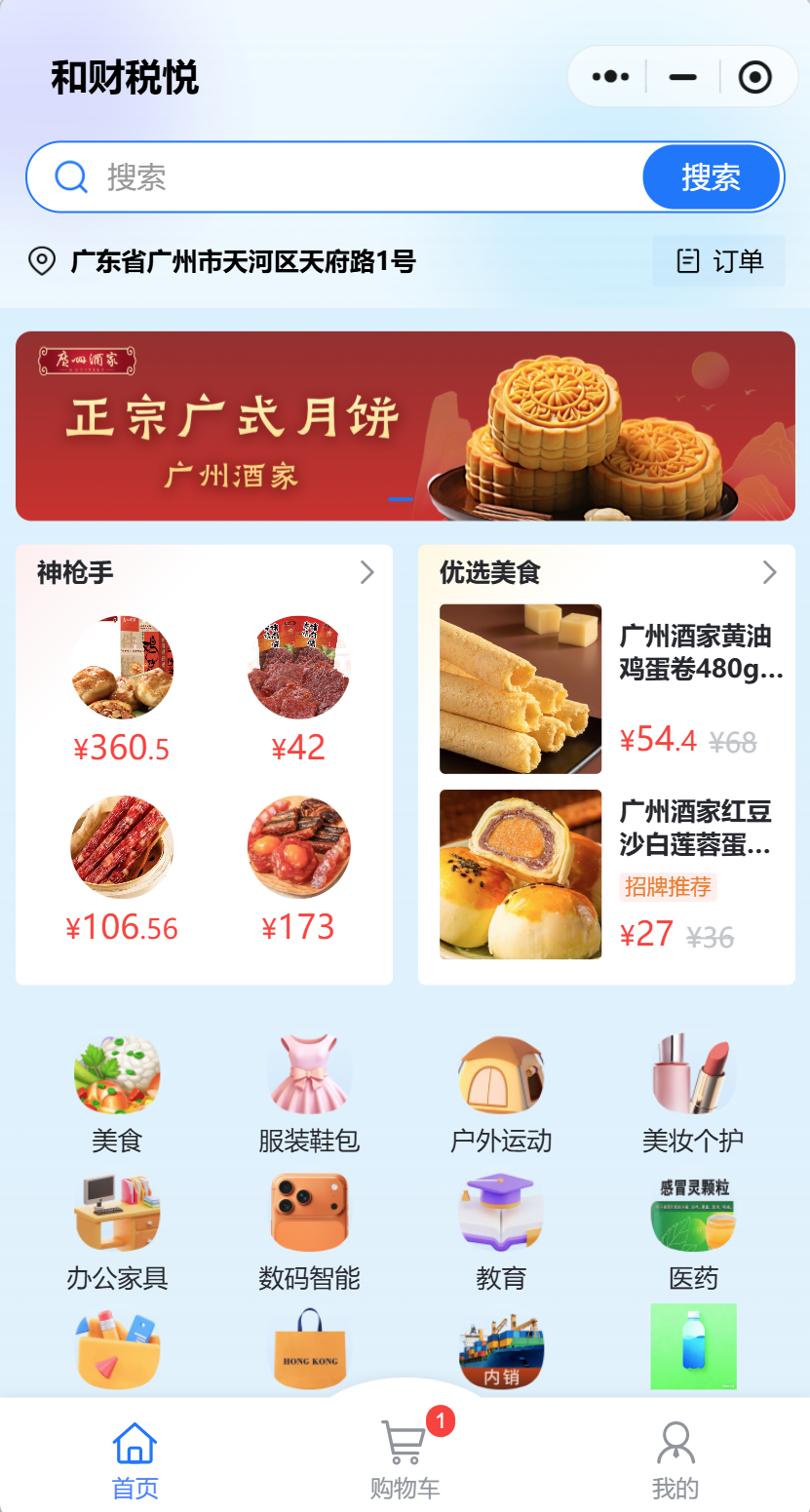Expand the 优选美食 section
Image resolution: width=810 pixels, height=1512 pixels.
click(x=769, y=572)
